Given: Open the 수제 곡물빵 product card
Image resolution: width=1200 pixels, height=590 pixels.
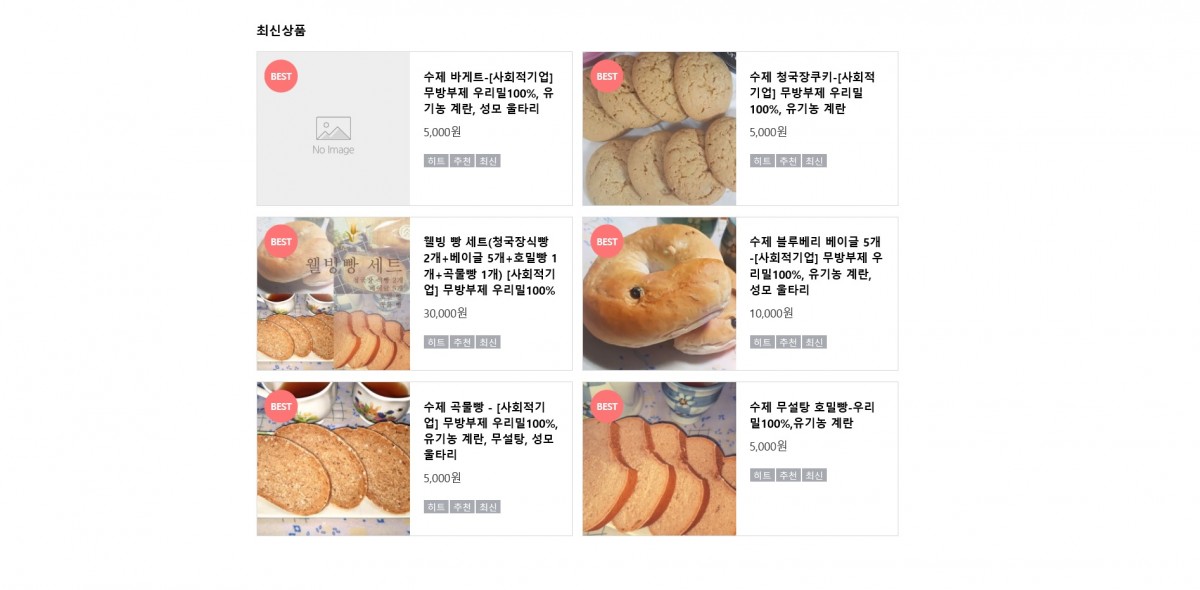Looking at the screenshot, I should point(488,431).
